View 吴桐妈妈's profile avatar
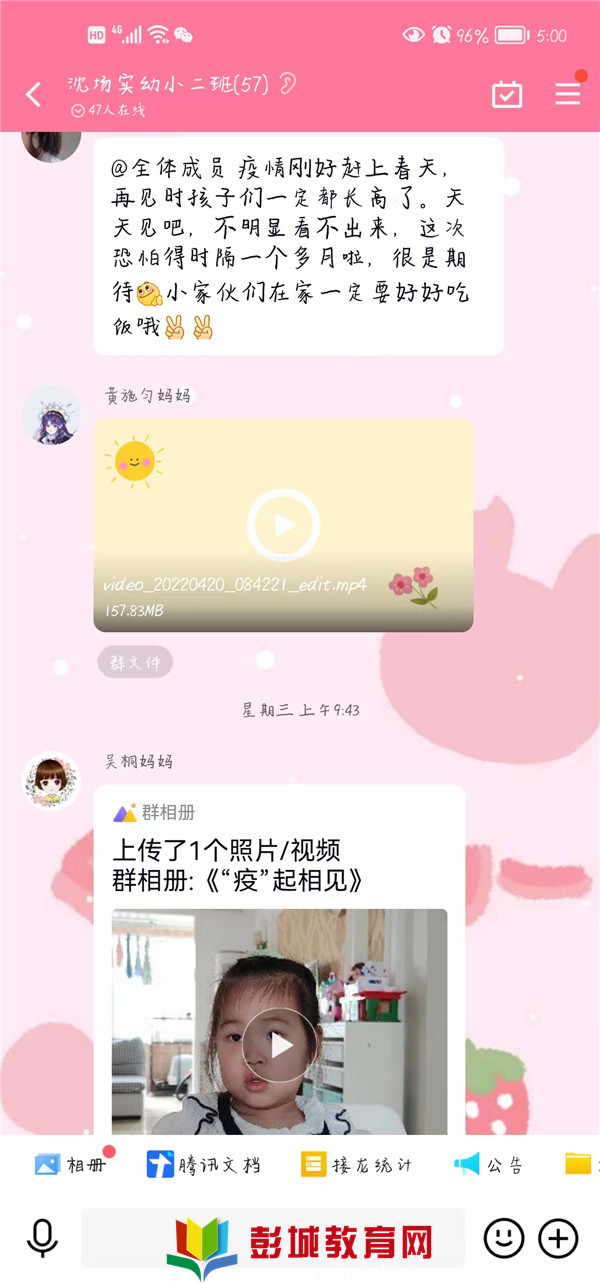Screen dimensions: 600x1283 (51, 781)
